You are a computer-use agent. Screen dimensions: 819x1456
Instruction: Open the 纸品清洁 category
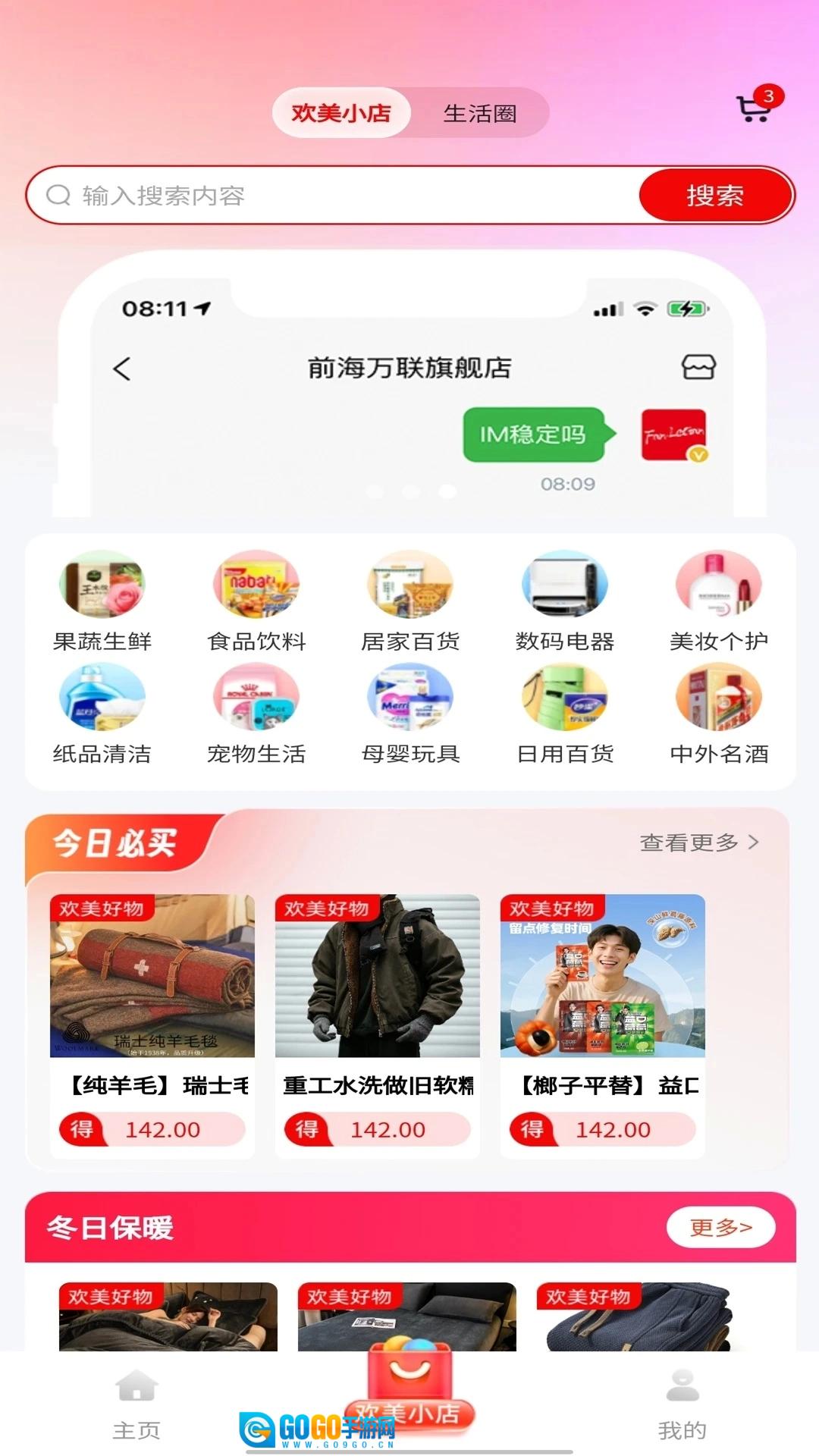(102, 714)
